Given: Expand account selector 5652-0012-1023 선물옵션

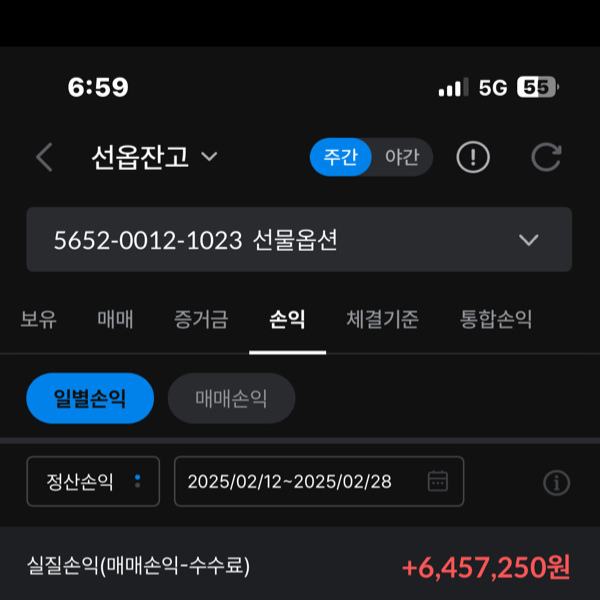Looking at the screenshot, I should 299,240.
